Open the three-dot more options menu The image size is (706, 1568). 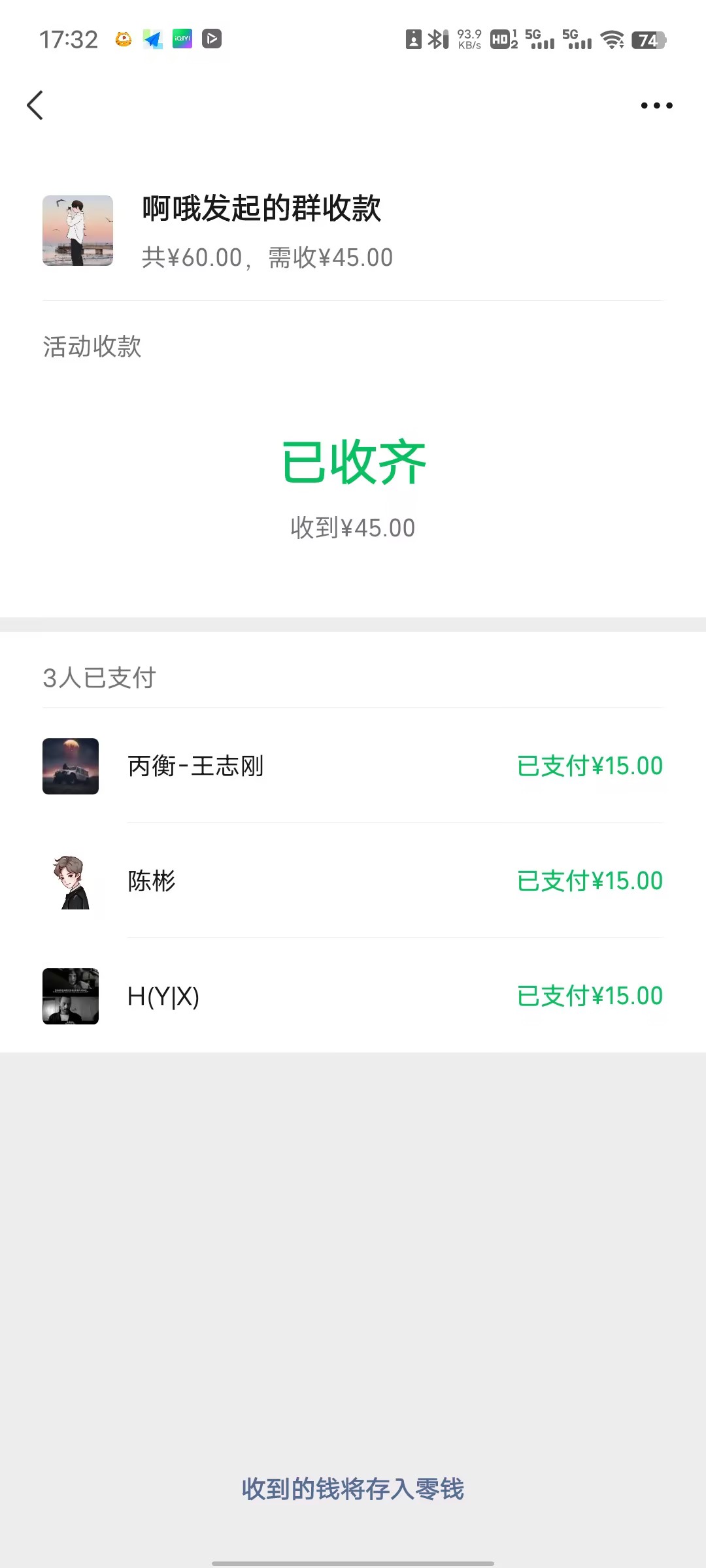[656, 105]
